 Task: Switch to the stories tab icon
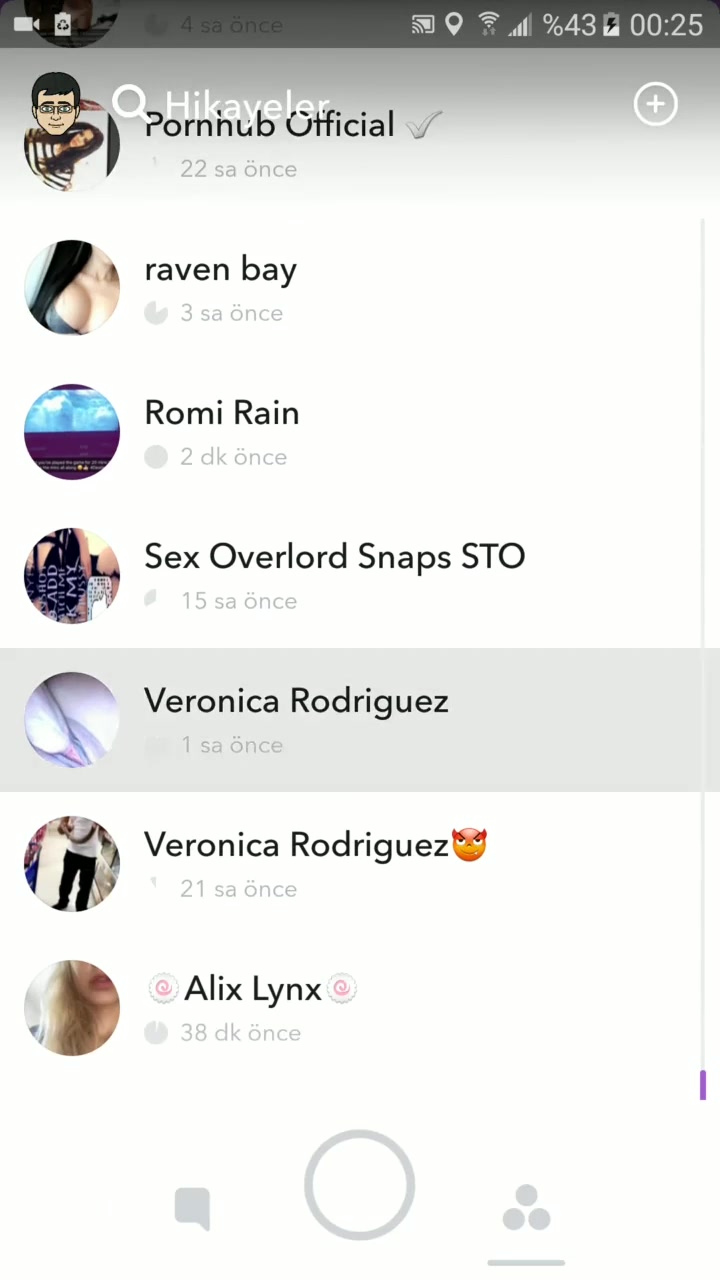tap(526, 1208)
